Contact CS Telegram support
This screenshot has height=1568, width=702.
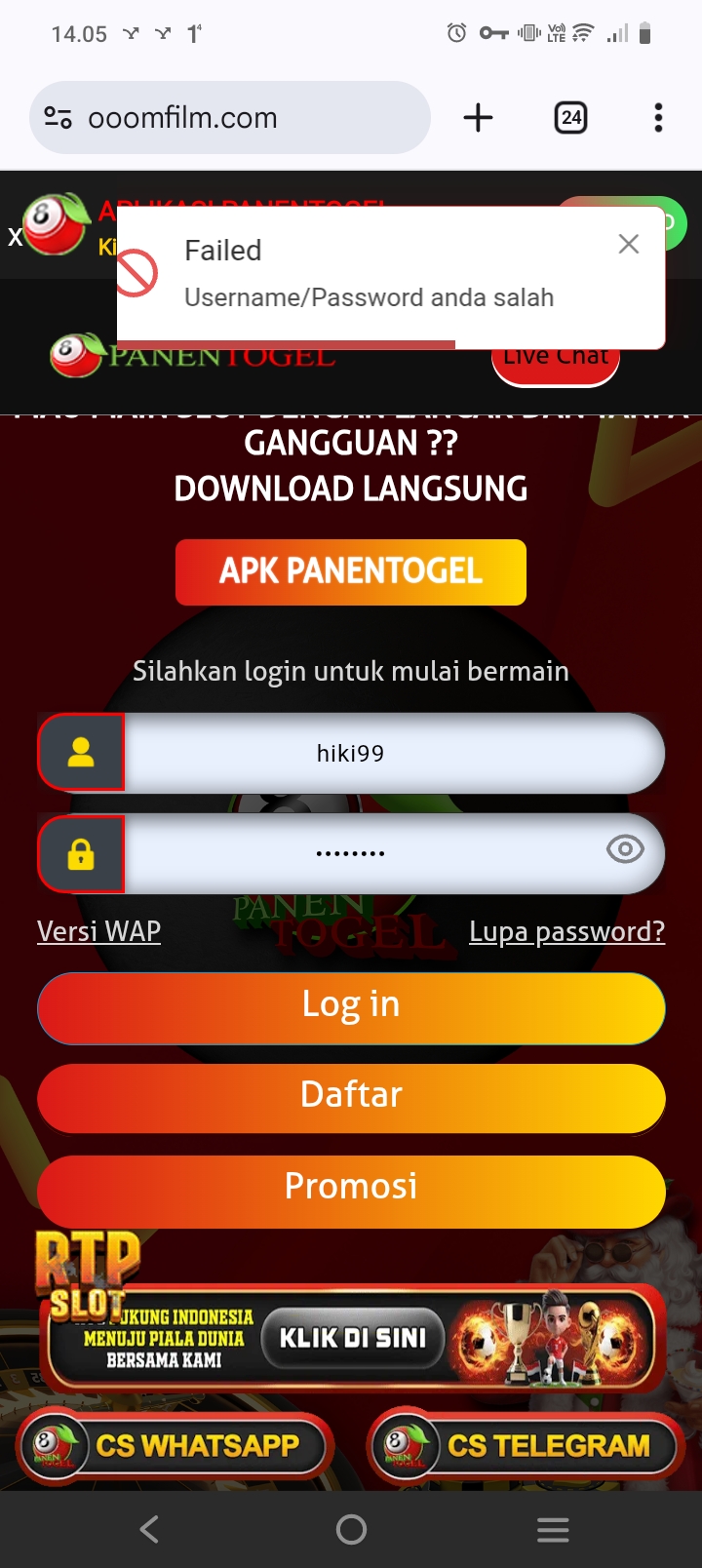(x=526, y=1446)
